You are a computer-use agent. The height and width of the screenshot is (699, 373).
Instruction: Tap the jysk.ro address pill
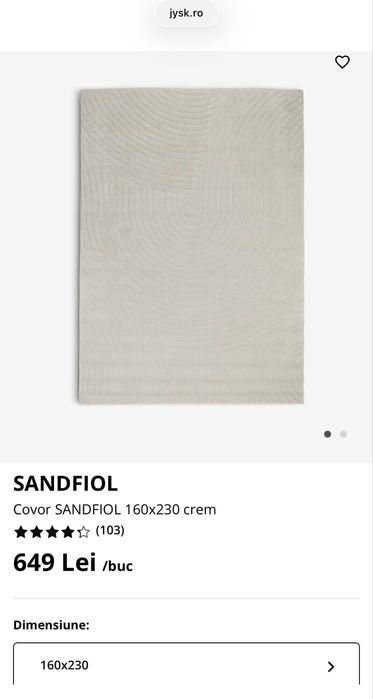click(186, 13)
